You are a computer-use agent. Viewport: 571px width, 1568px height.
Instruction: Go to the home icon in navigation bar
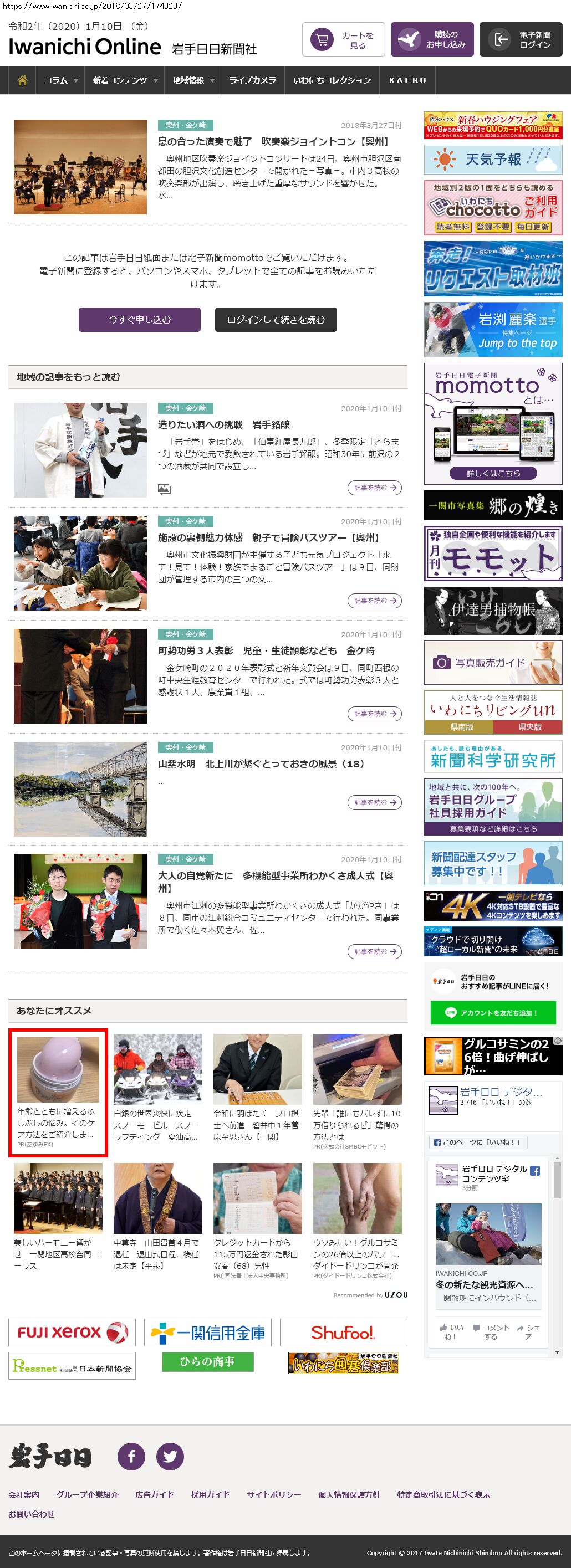[23, 80]
